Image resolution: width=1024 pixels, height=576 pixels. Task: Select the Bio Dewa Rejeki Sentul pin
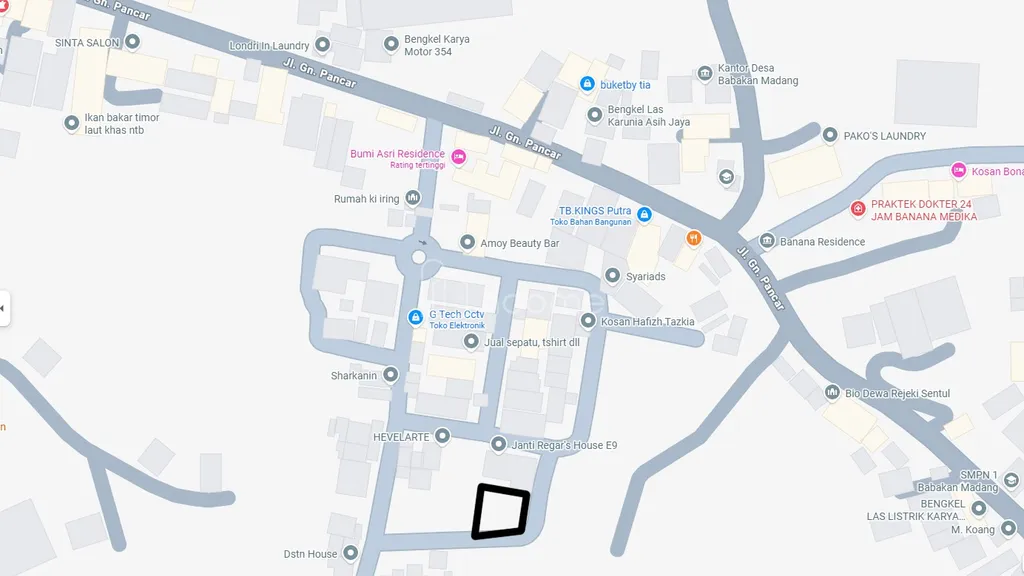pos(832,392)
